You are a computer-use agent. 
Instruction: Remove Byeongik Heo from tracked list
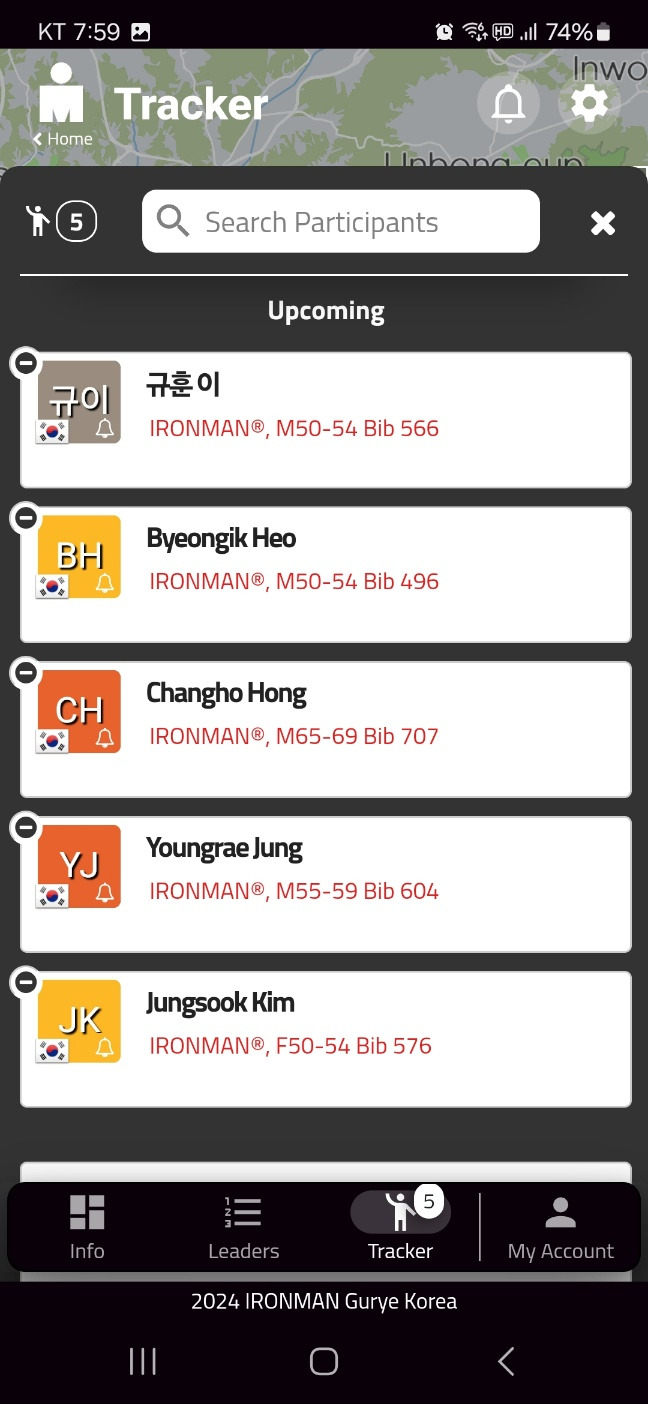point(26,518)
